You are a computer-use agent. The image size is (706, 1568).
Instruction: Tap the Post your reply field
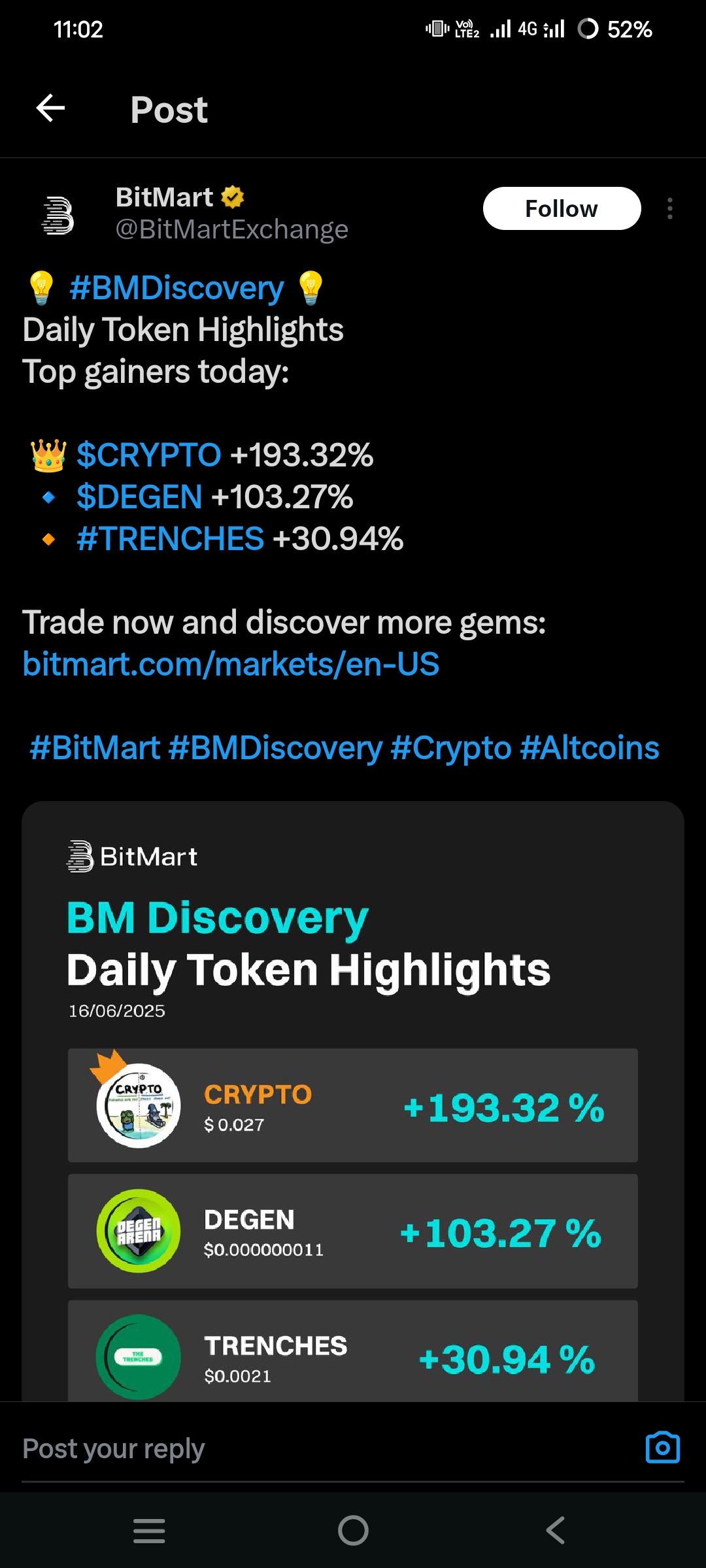coord(314,1448)
